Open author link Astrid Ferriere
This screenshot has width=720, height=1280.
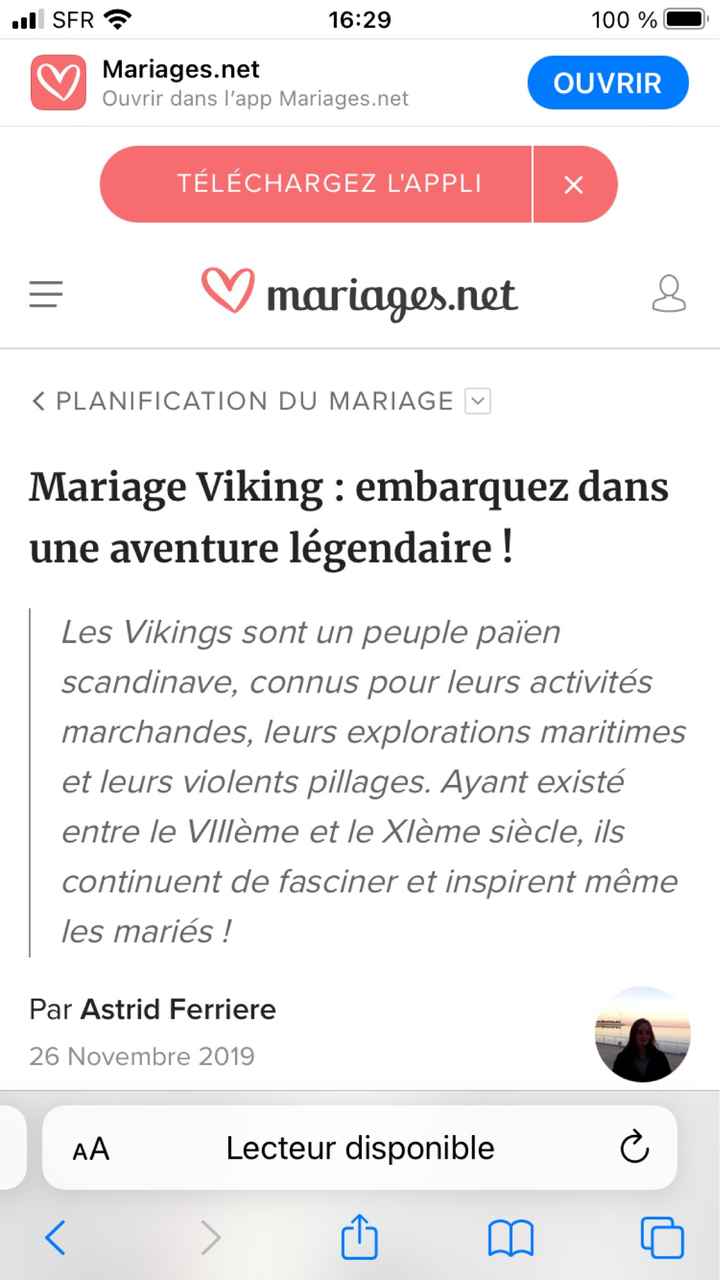click(x=178, y=1010)
